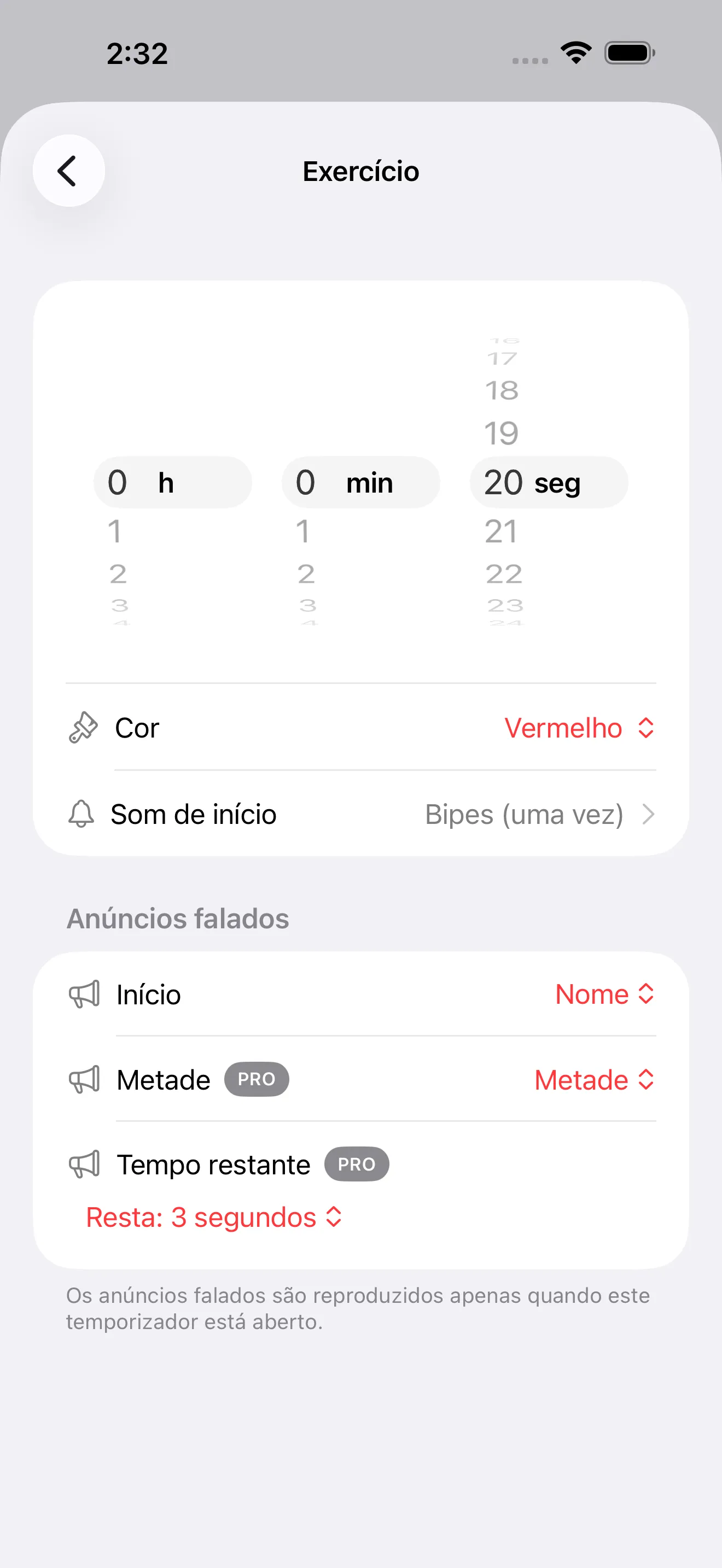Tap the Wi-Fi icon in the status bar

click(575, 53)
